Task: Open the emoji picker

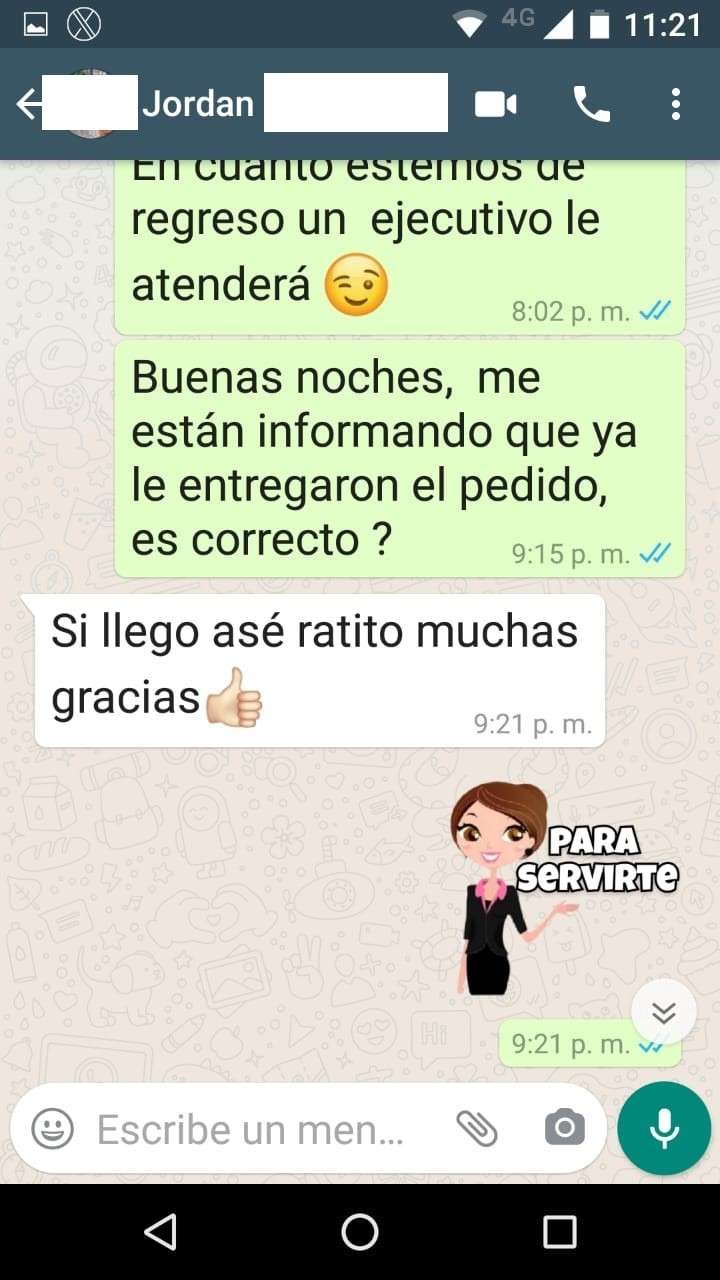Action: point(53,1129)
